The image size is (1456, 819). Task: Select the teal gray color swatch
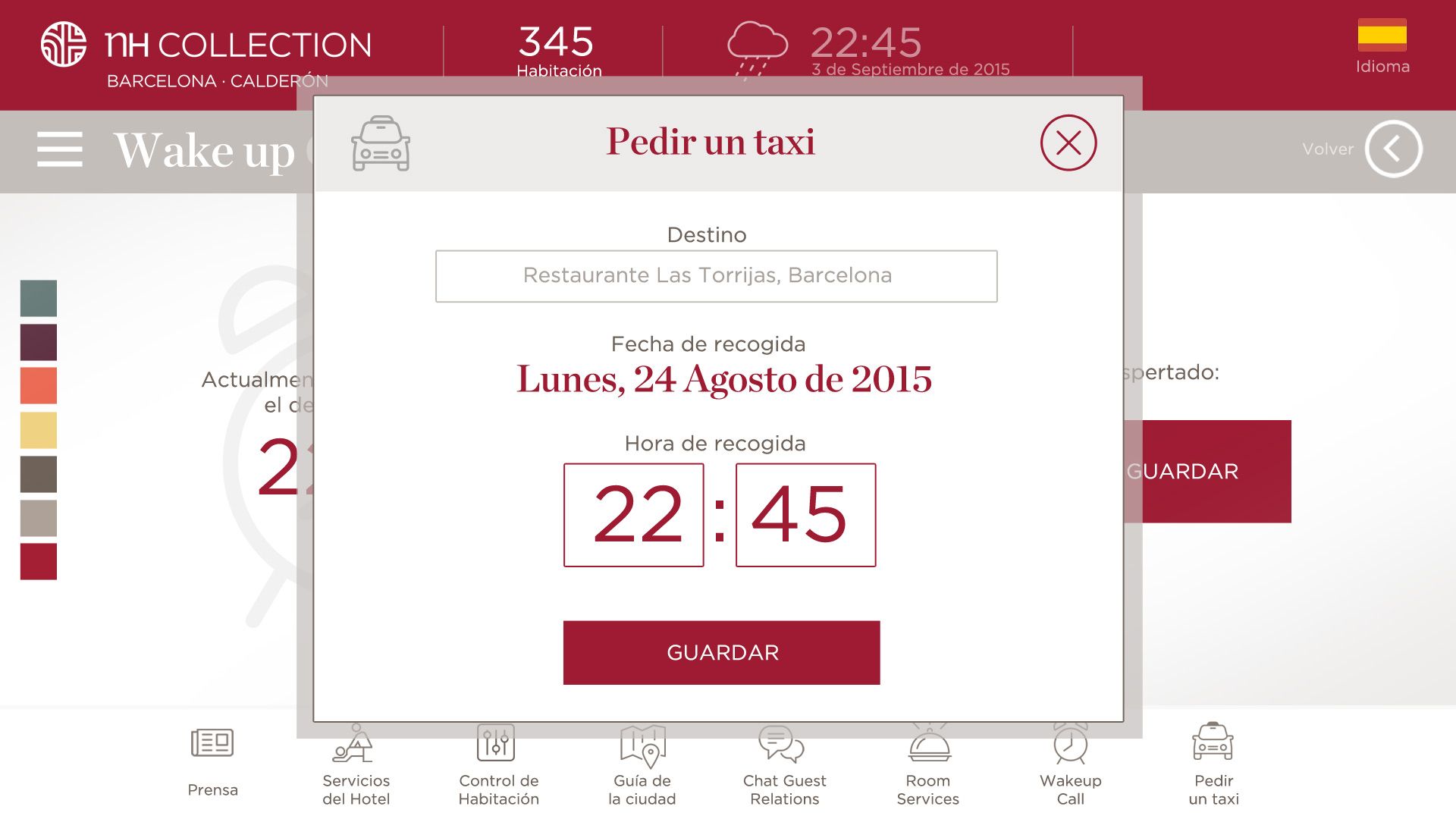click(x=39, y=298)
